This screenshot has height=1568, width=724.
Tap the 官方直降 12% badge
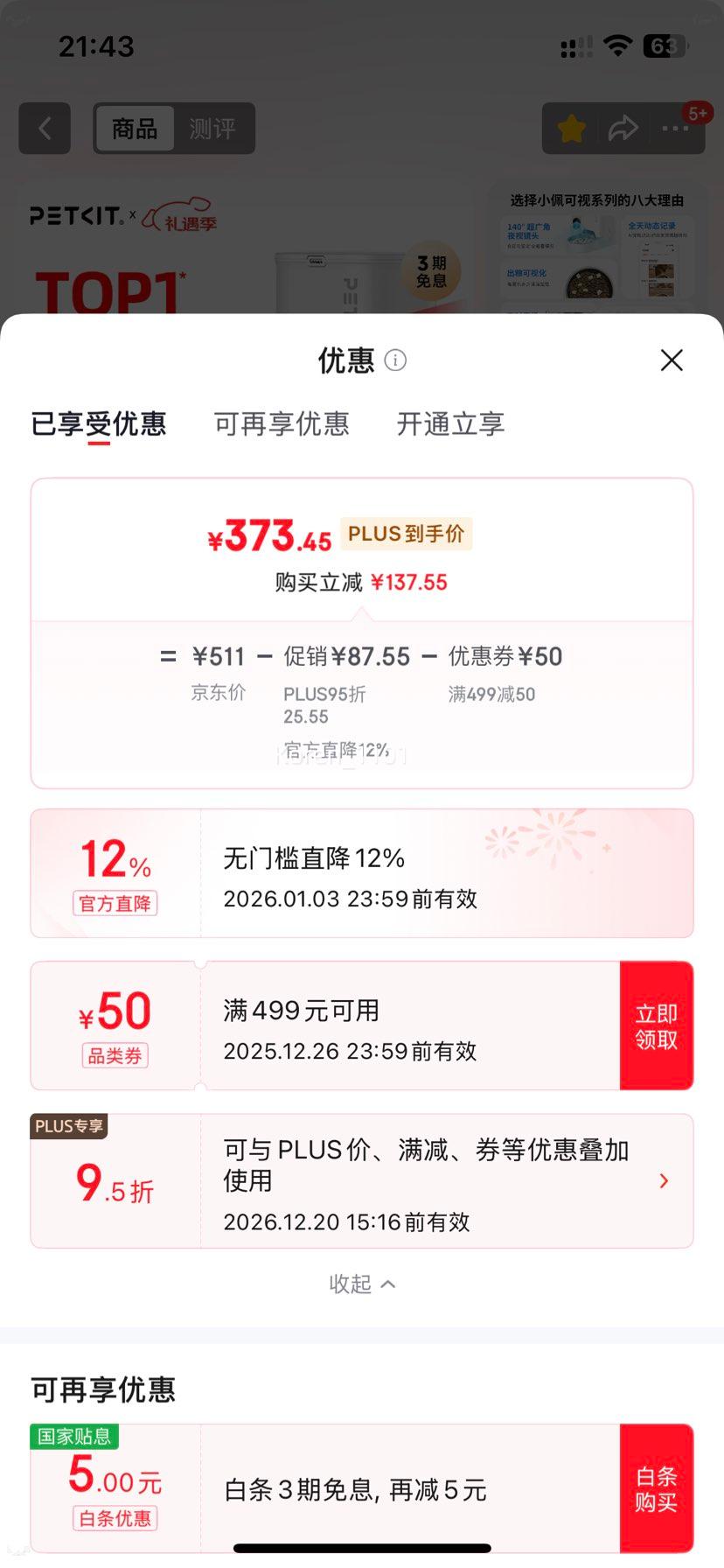point(115,873)
